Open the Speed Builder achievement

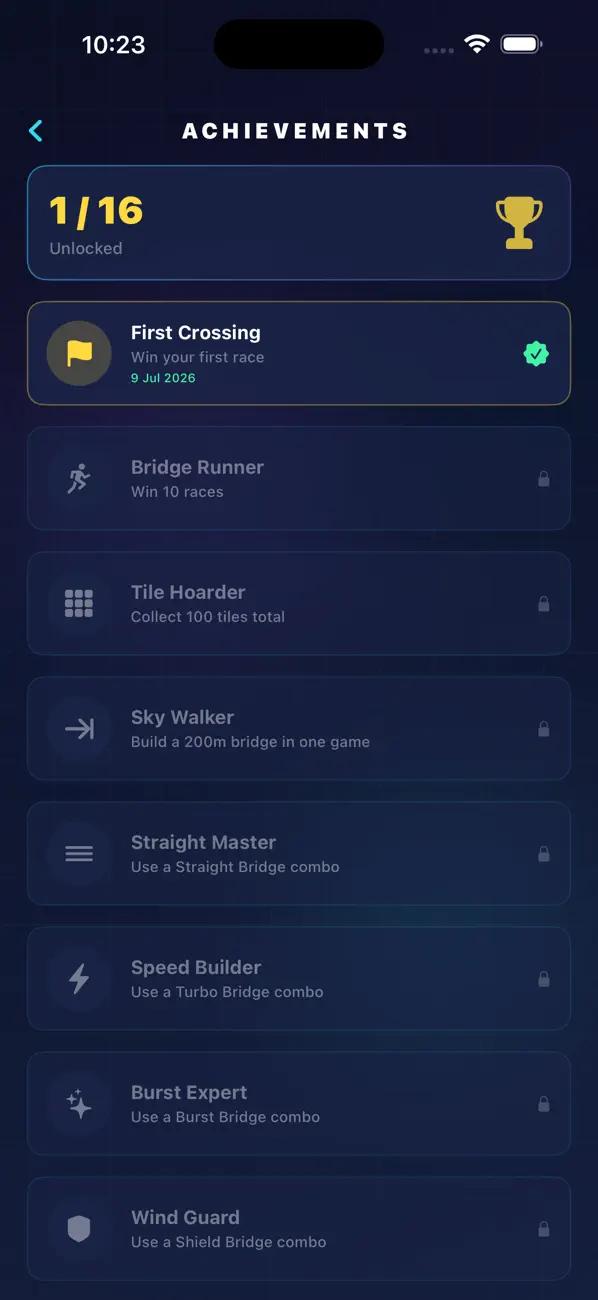click(299, 978)
